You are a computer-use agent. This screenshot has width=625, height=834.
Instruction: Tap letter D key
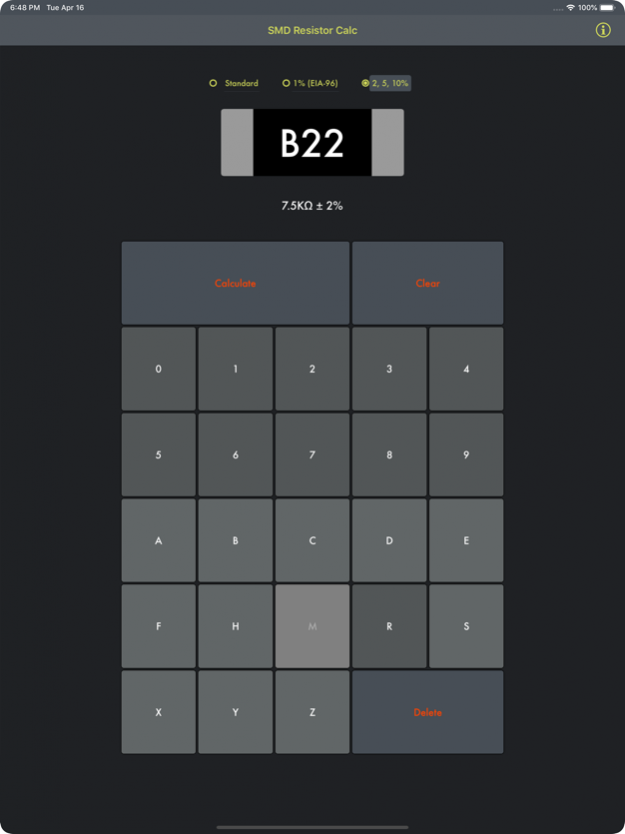[389, 541]
